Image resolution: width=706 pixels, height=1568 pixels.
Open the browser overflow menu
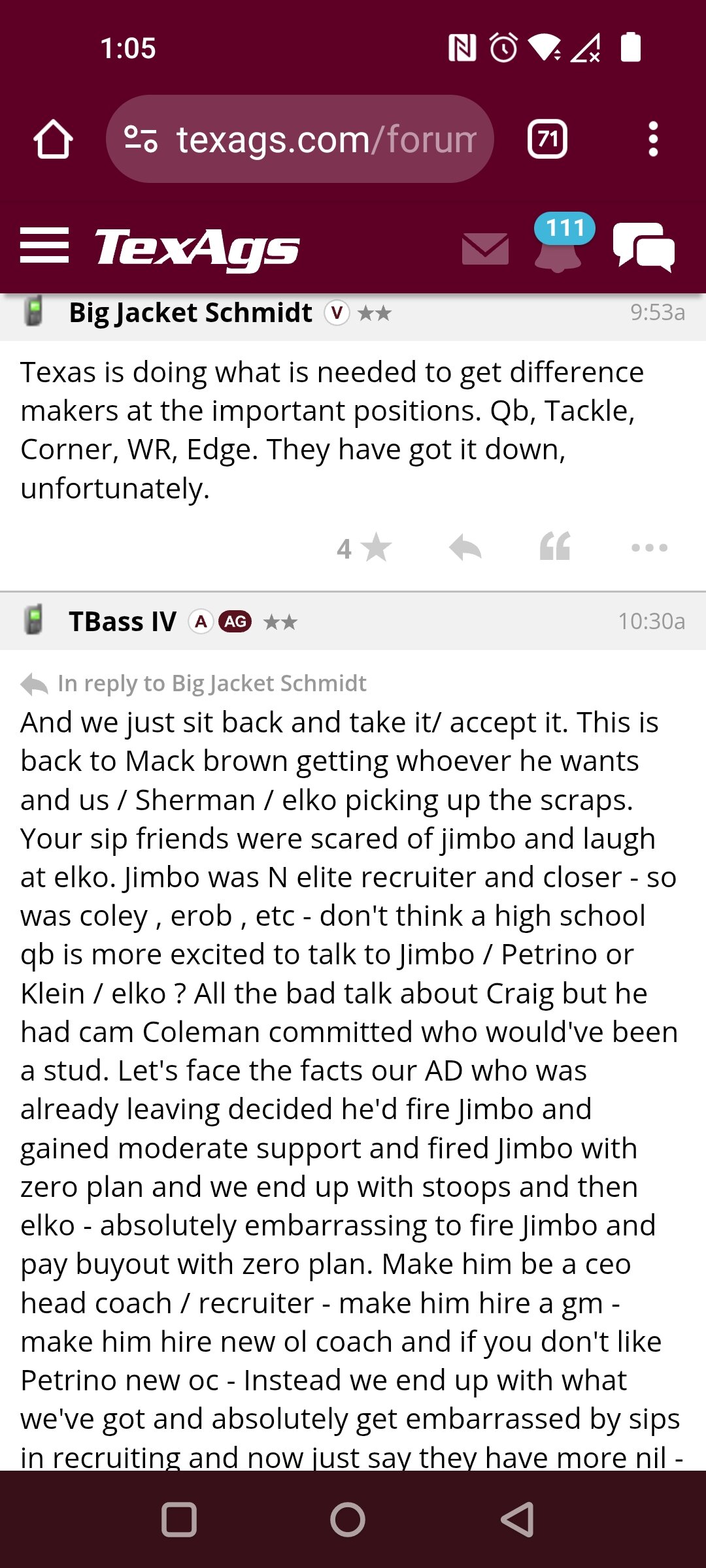point(652,139)
